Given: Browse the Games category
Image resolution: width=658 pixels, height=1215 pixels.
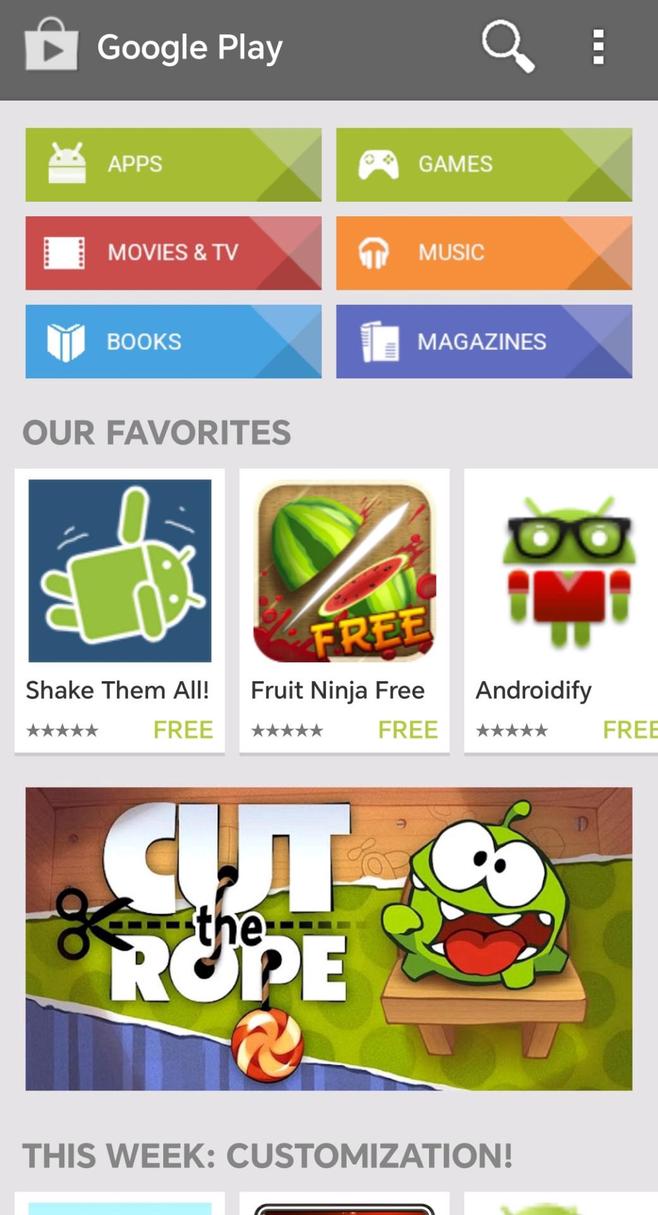Looking at the screenshot, I should (484, 164).
